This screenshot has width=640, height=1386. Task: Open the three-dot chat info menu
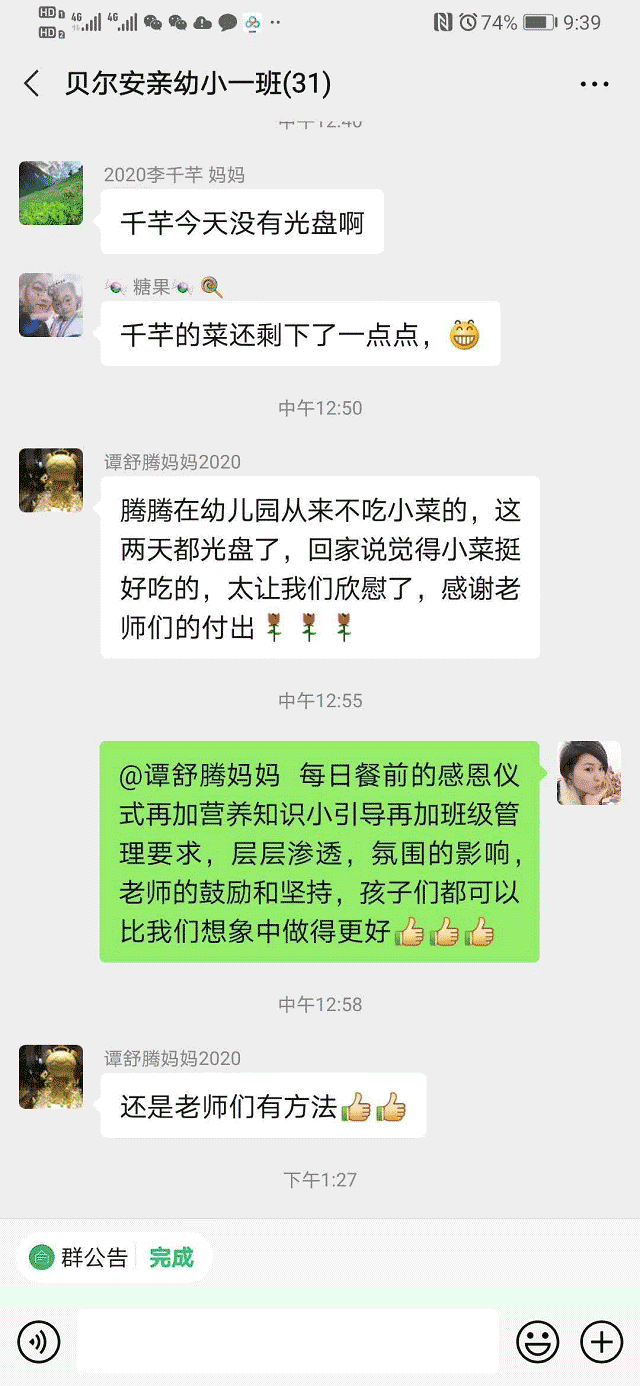[x=594, y=84]
